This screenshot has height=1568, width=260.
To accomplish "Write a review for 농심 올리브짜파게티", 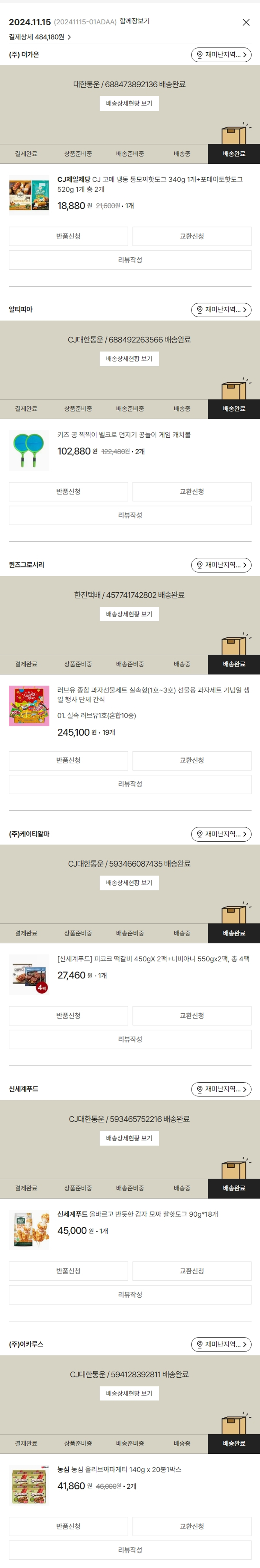I will click(130, 1550).
